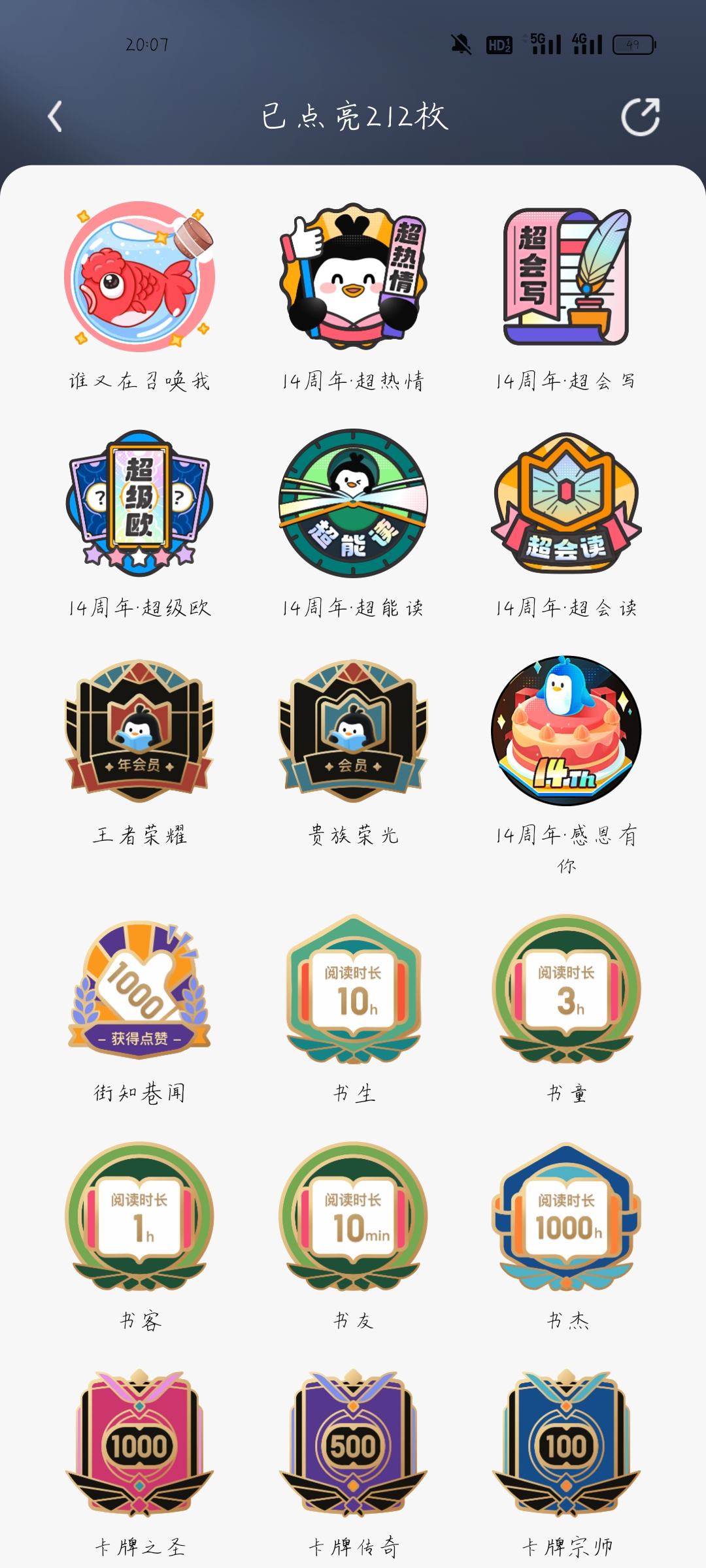Select the 14周年·超级欧 badge
This screenshot has width=706, height=1568.
point(139,503)
